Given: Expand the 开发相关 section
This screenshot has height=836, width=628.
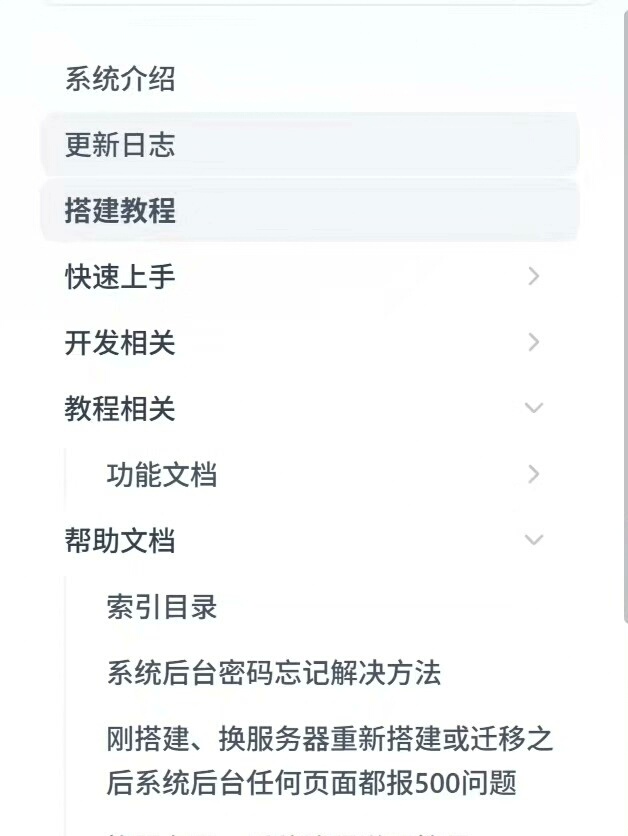Looking at the screenshot, I should (533, 343).
